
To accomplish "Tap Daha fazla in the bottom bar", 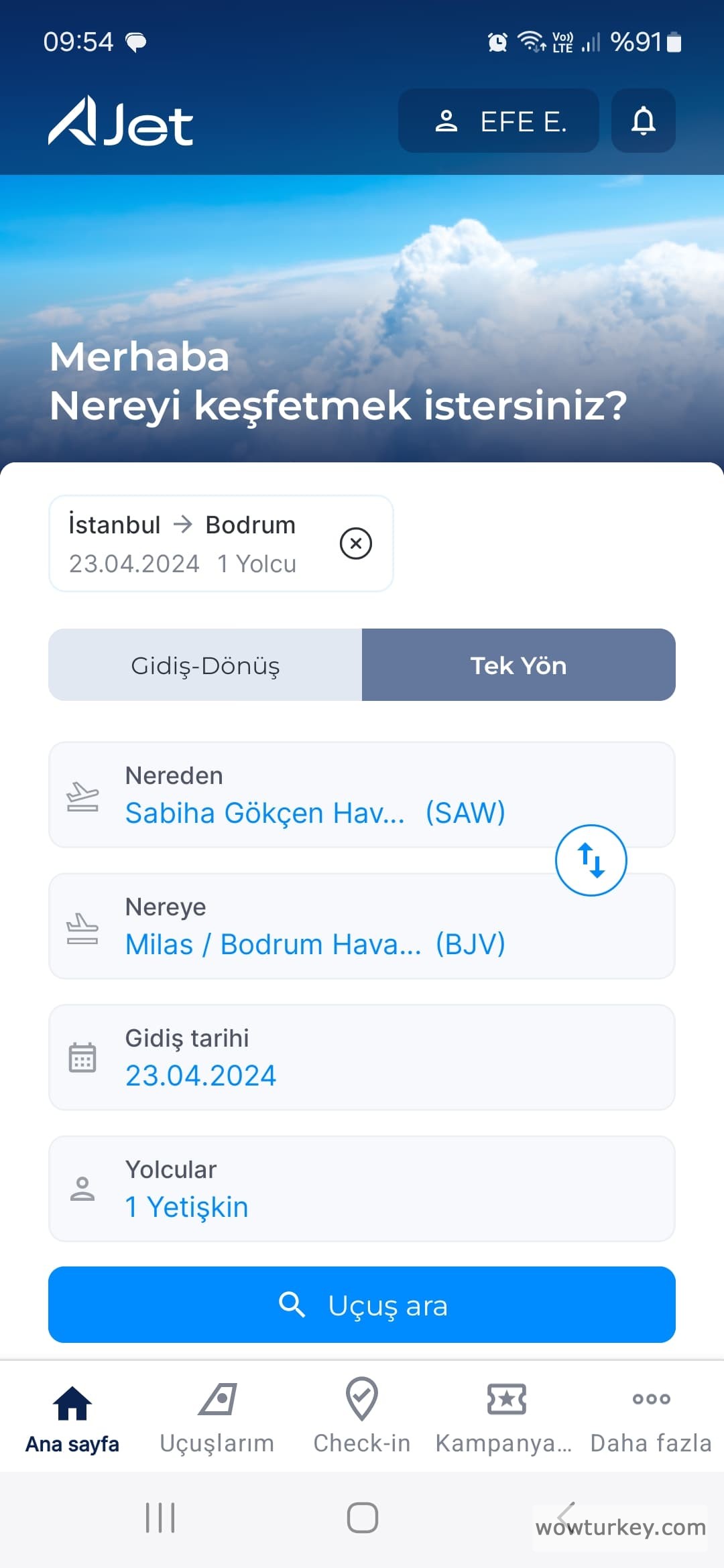I will (651, 1415).
